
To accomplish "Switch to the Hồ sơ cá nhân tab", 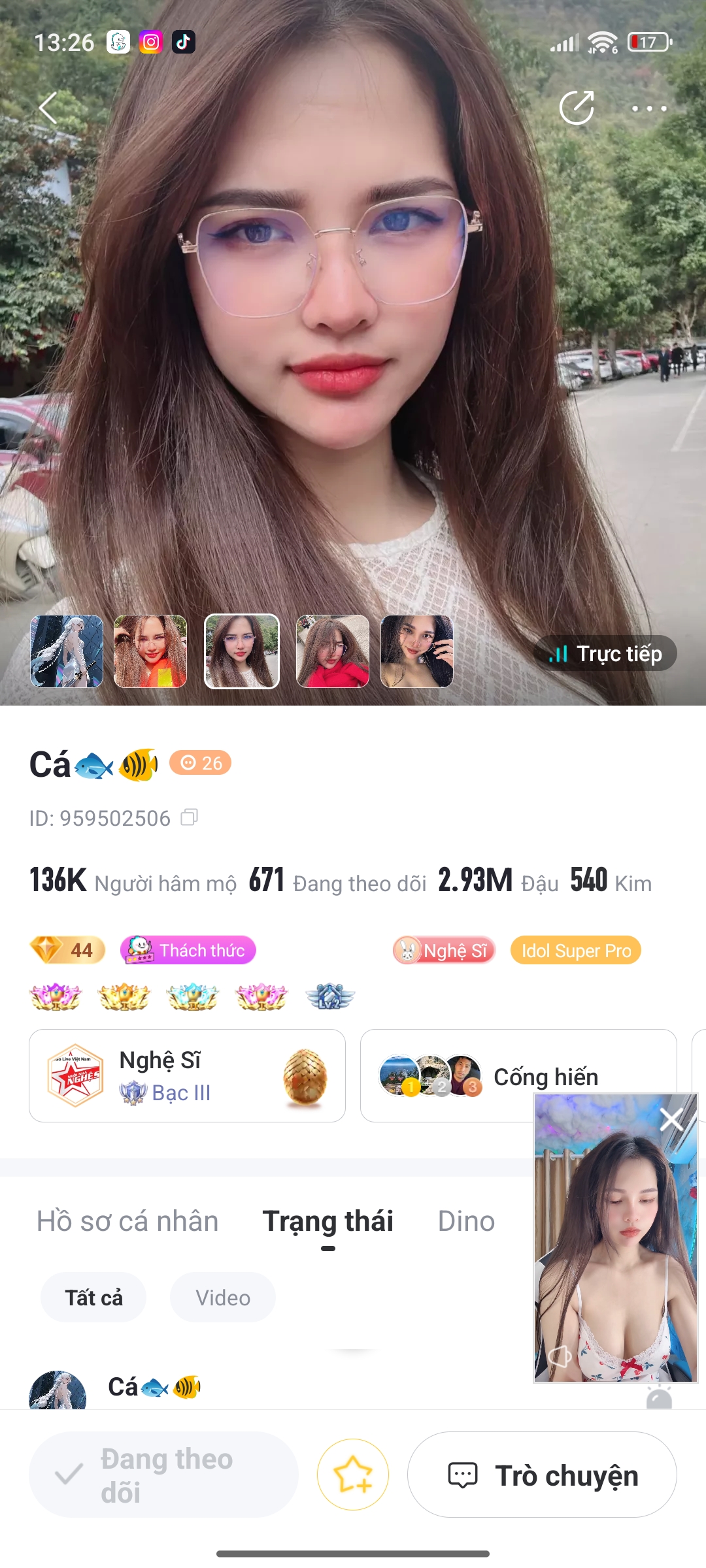I will point(127,1221).
